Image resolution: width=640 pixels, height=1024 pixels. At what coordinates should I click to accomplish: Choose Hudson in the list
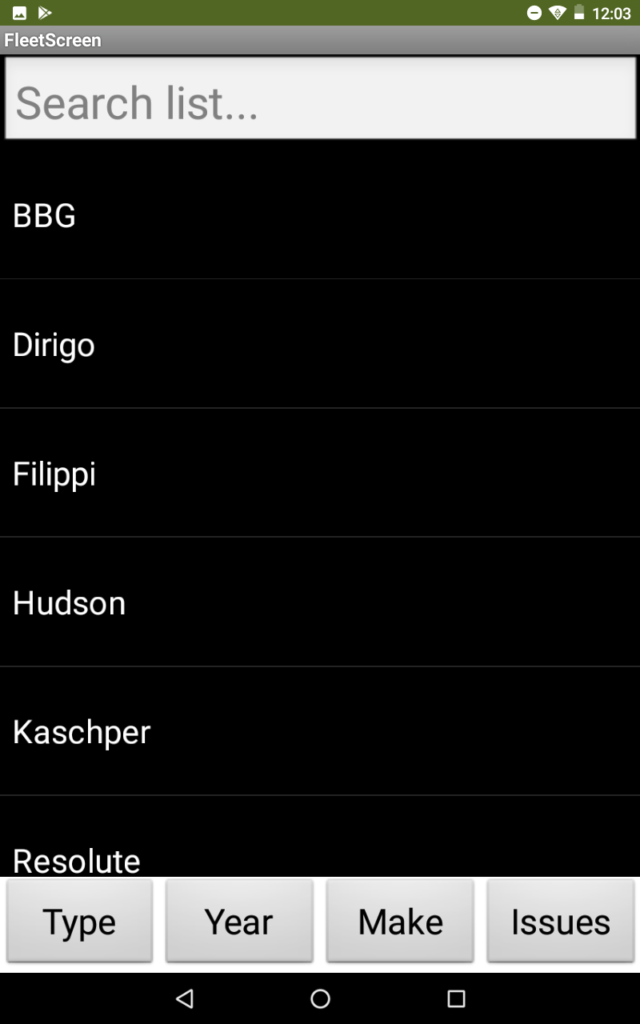pos(320,602)
